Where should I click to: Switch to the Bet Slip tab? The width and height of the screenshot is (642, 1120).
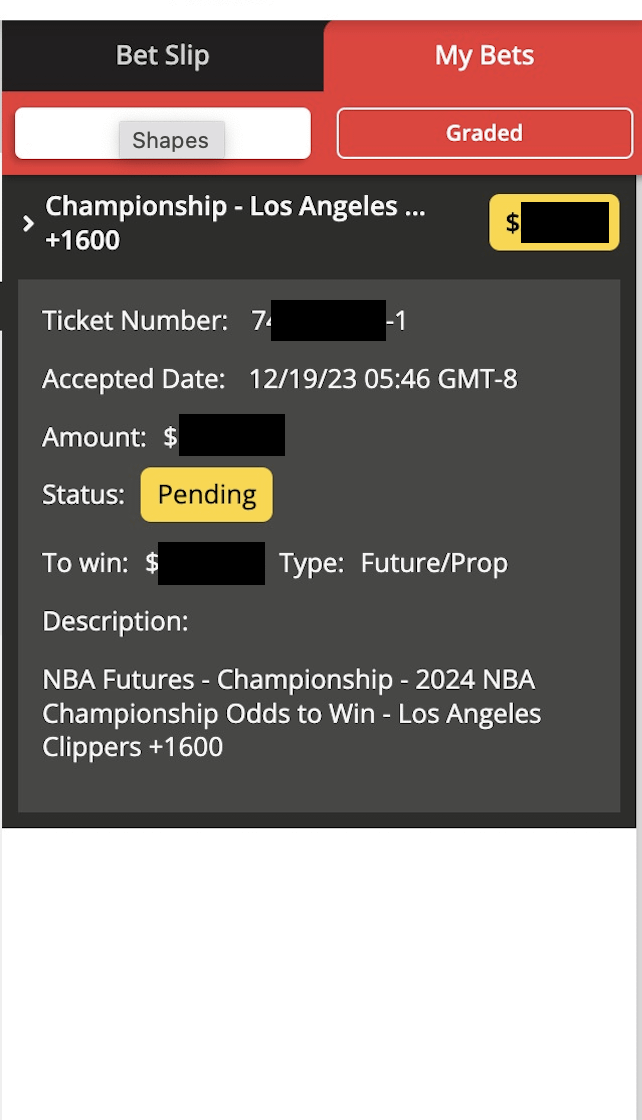coord(162,56)
